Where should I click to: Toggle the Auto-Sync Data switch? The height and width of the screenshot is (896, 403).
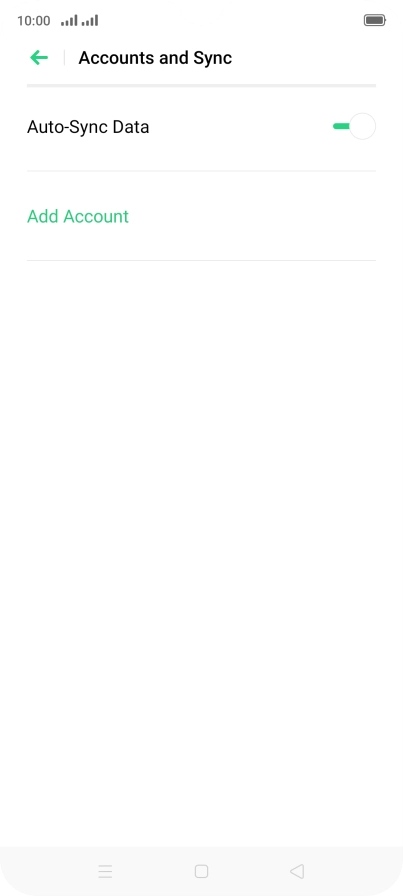click(x=354, y=126)
